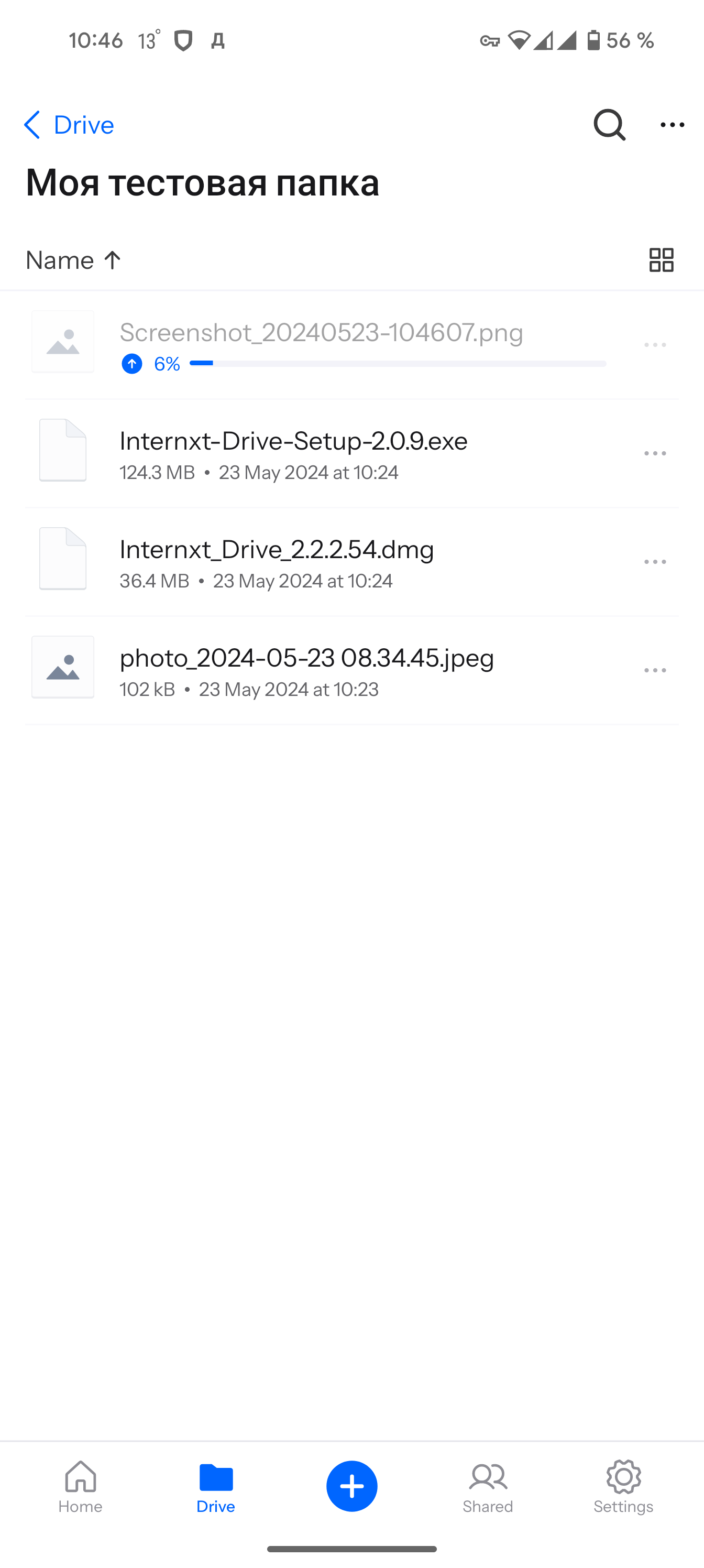Image resolution: width=704 pixels, height=1568 pixels.
Task: Switch to the Shared tab
Action: pyautogui.click(x=487, y=1486)
